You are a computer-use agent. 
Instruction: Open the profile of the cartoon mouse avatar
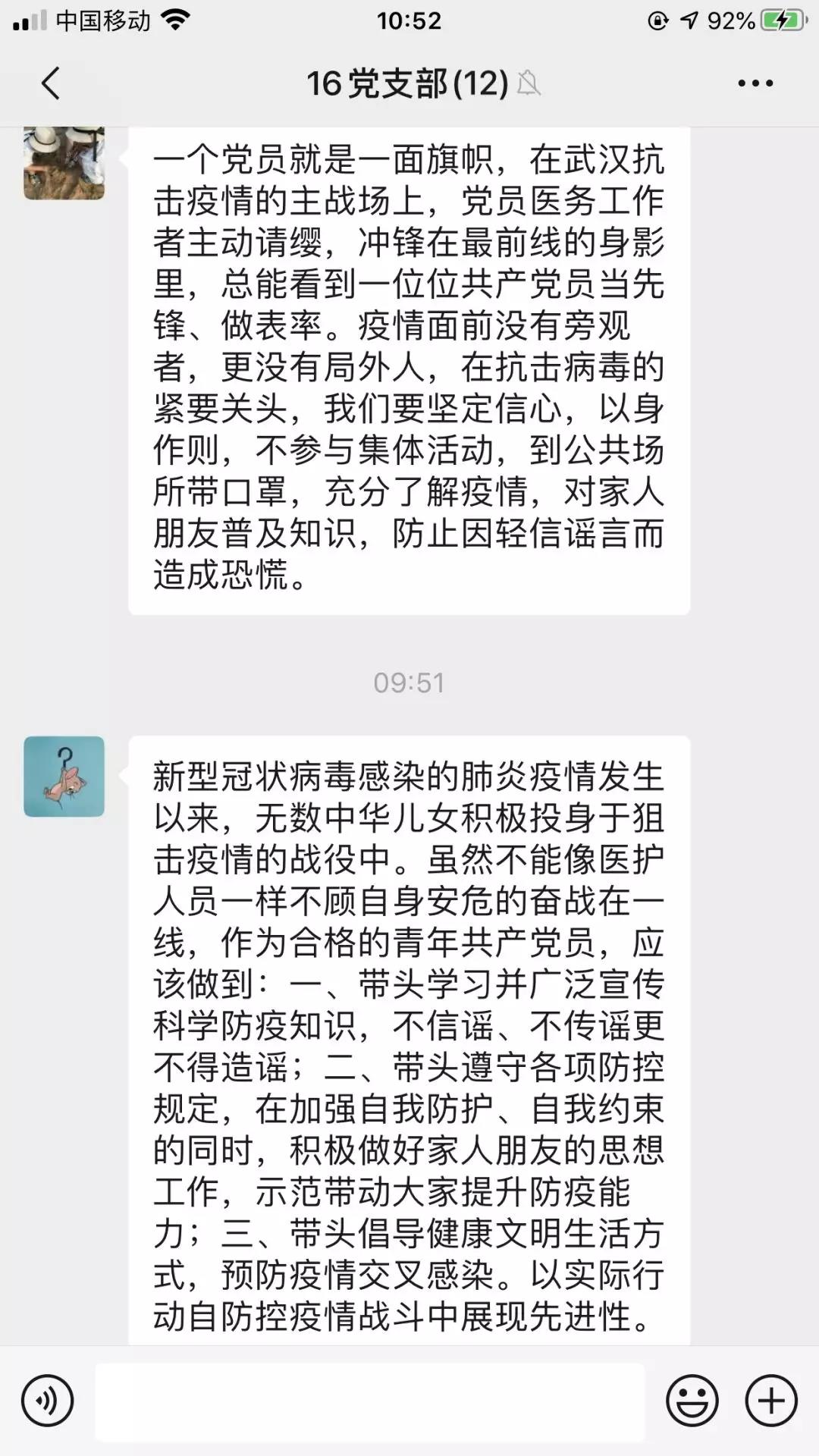coord(64,776)
